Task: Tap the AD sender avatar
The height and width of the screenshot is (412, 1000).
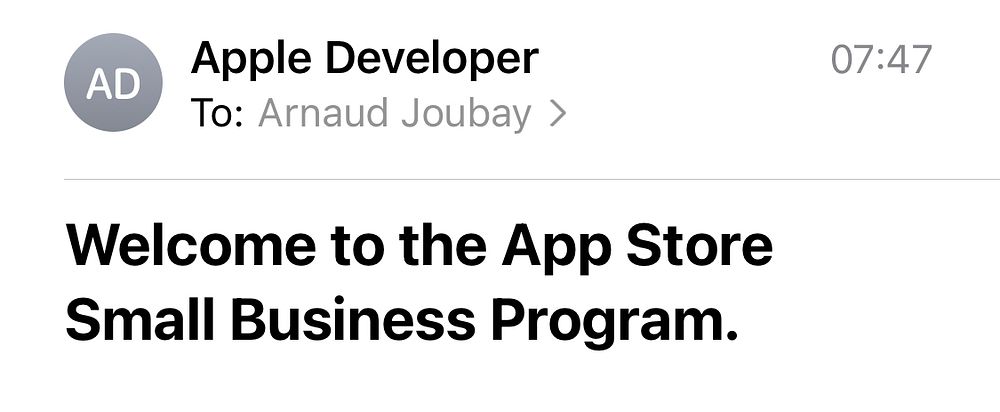Action: click(x=113, y=83)
